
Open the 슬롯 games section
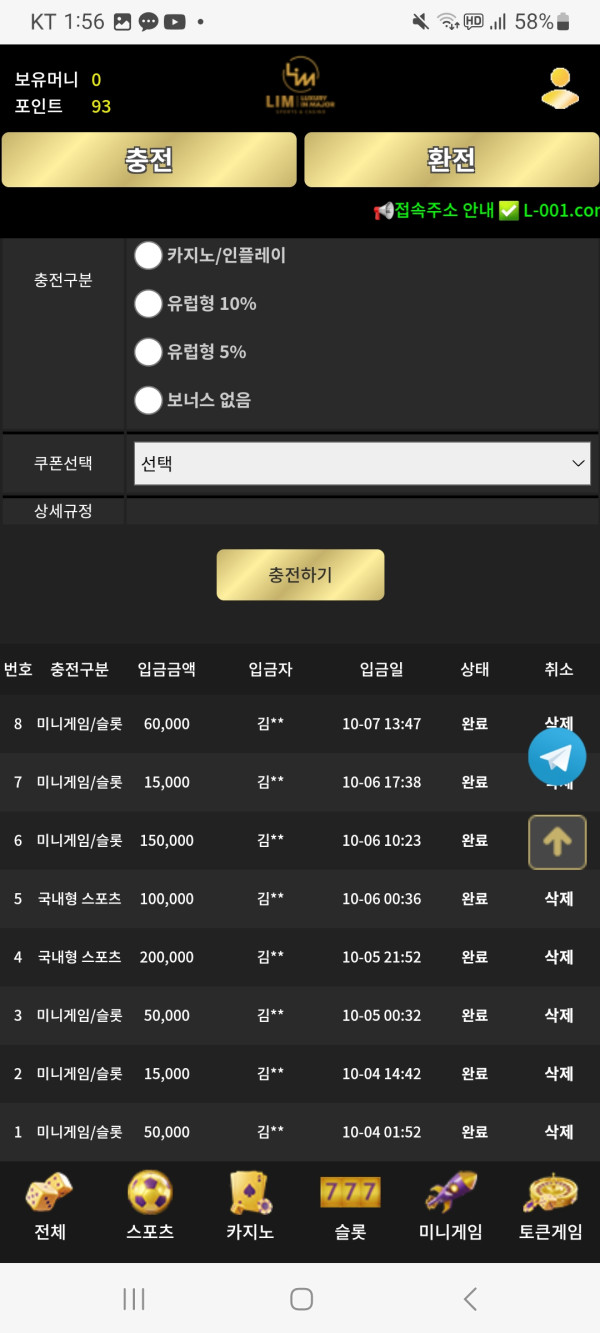[x=350, y=1207]
